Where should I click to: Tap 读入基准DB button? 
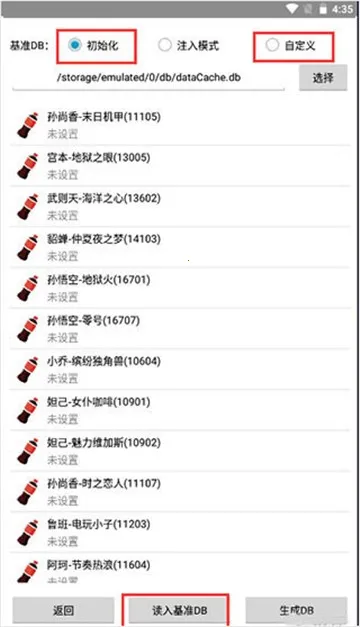tap(180, 610)
